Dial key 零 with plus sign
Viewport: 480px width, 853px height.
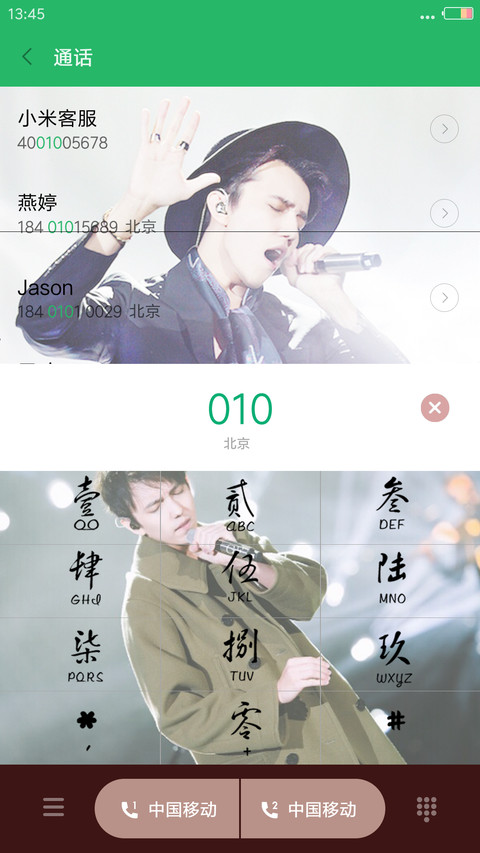[x=240, y=728]
